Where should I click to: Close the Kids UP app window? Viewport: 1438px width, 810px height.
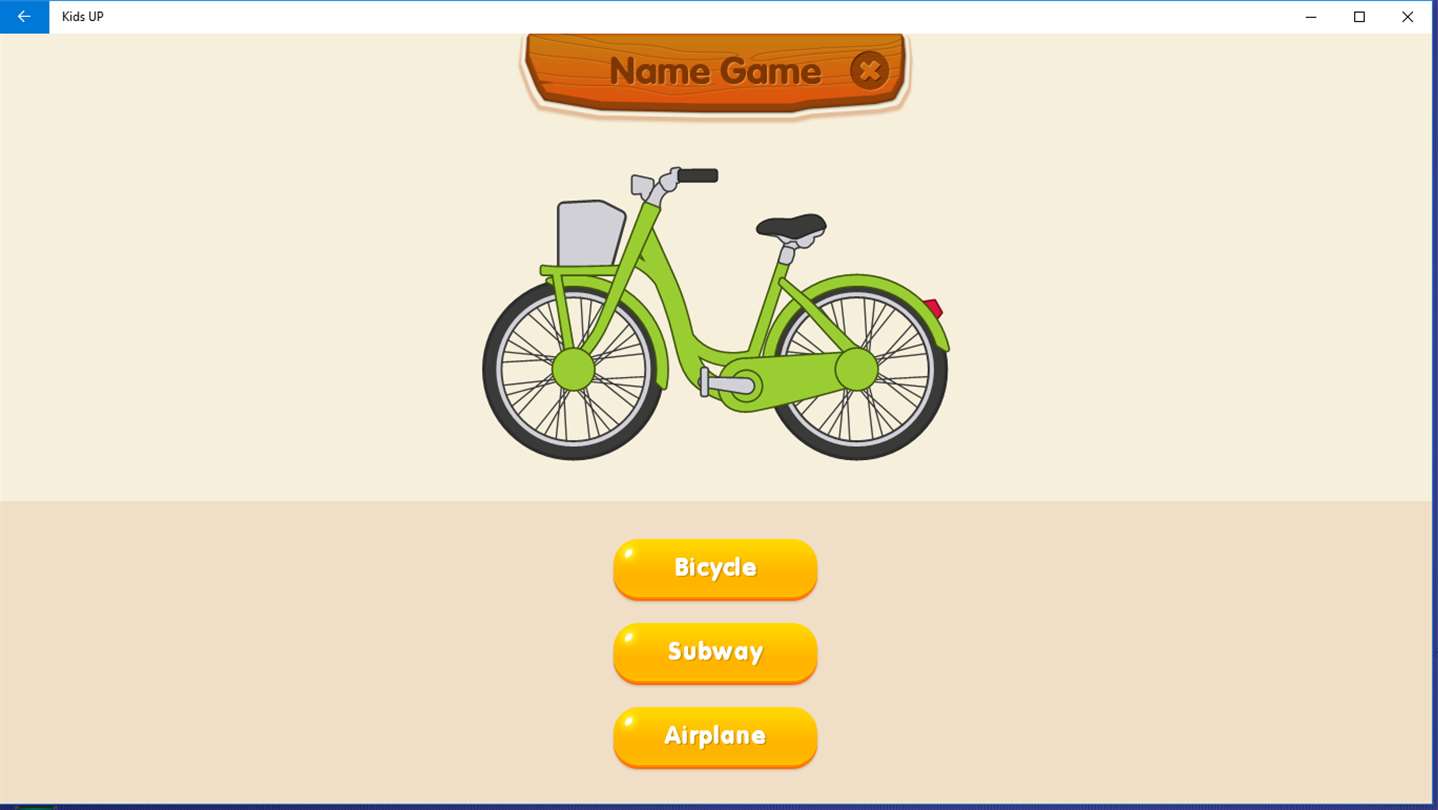coord(1407,17)
